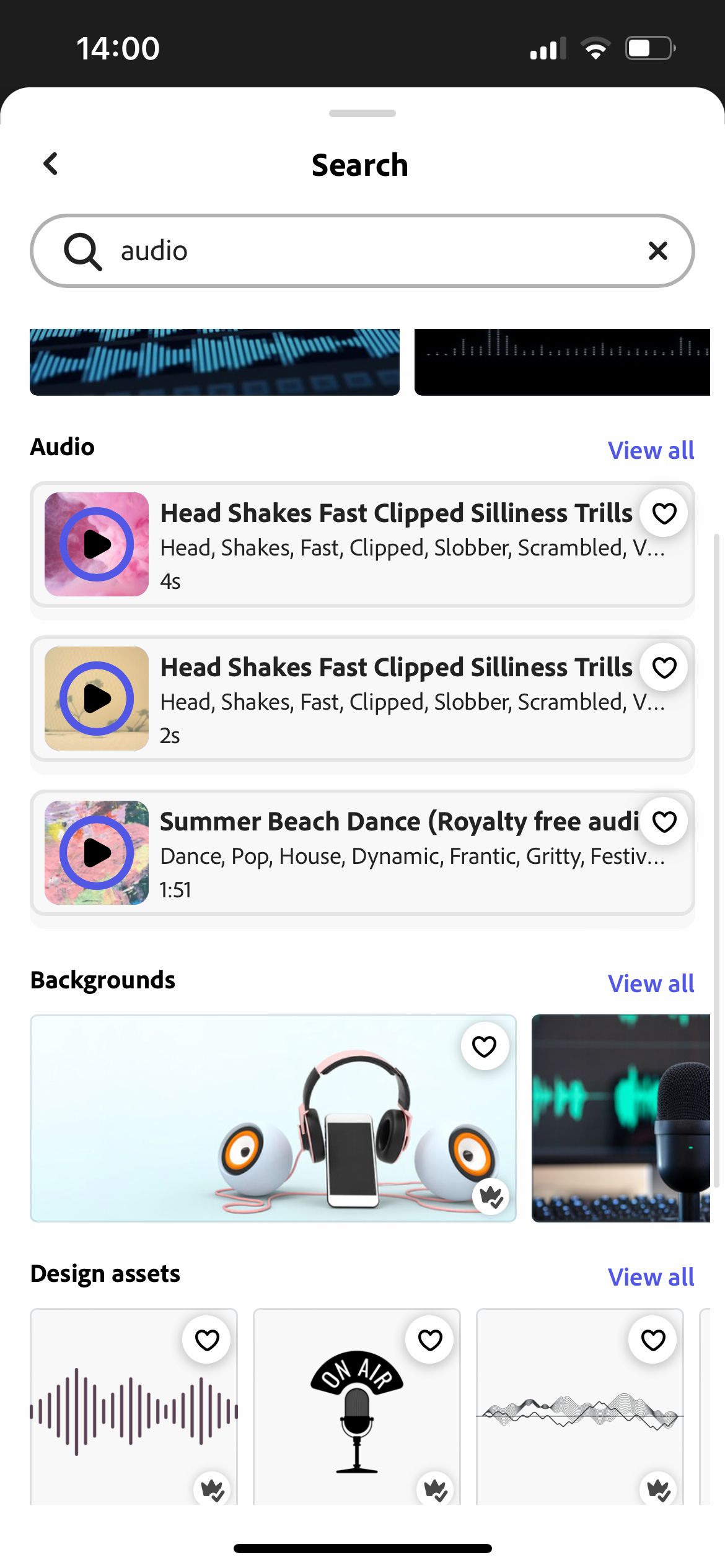Open the search magnifier icon
This screenshot has width=725, height=1568.
82,251
